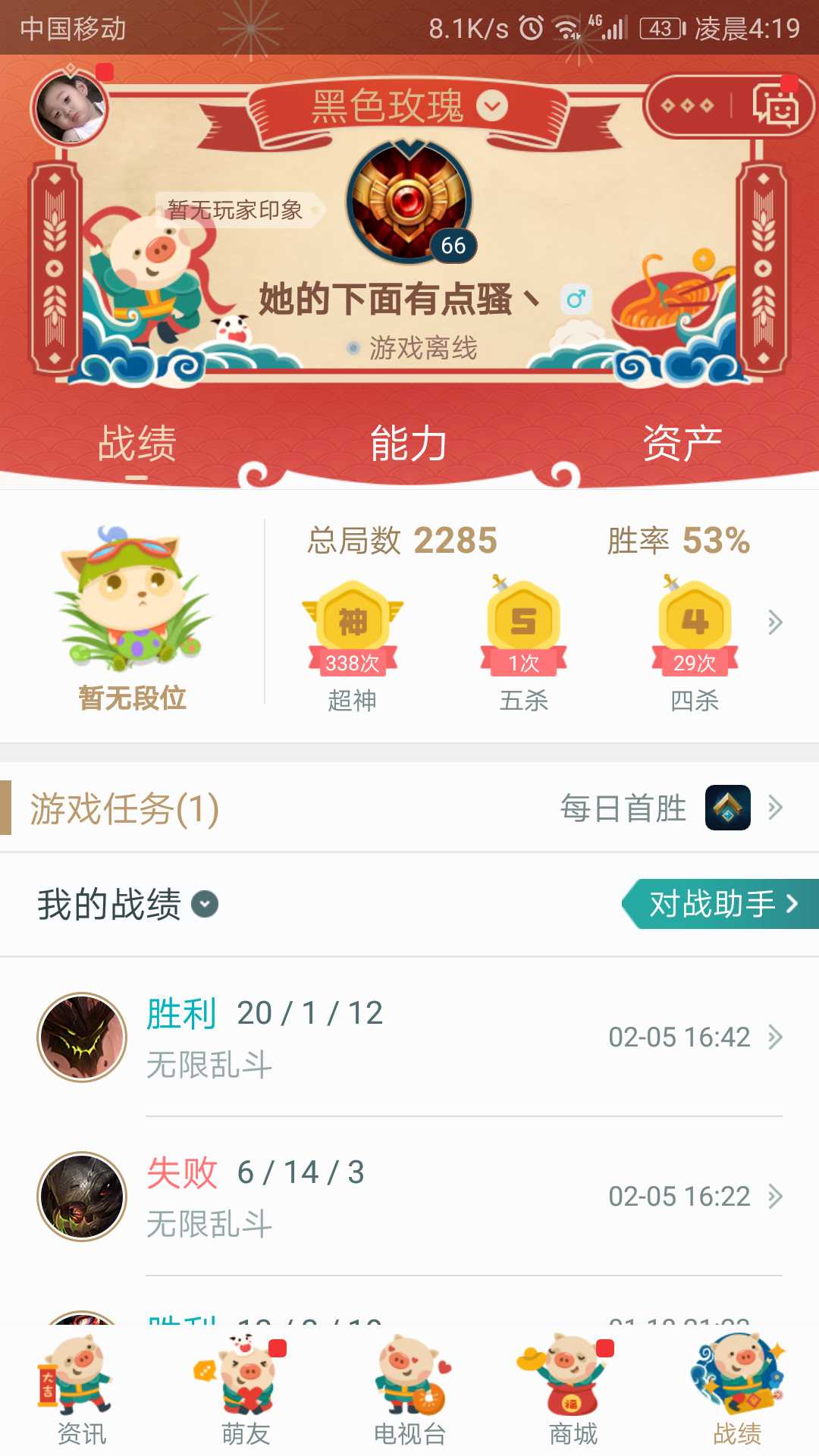Open the achievements chevron beside 四杀
This screenshot has width=819, height=1456.
point(774,623)
